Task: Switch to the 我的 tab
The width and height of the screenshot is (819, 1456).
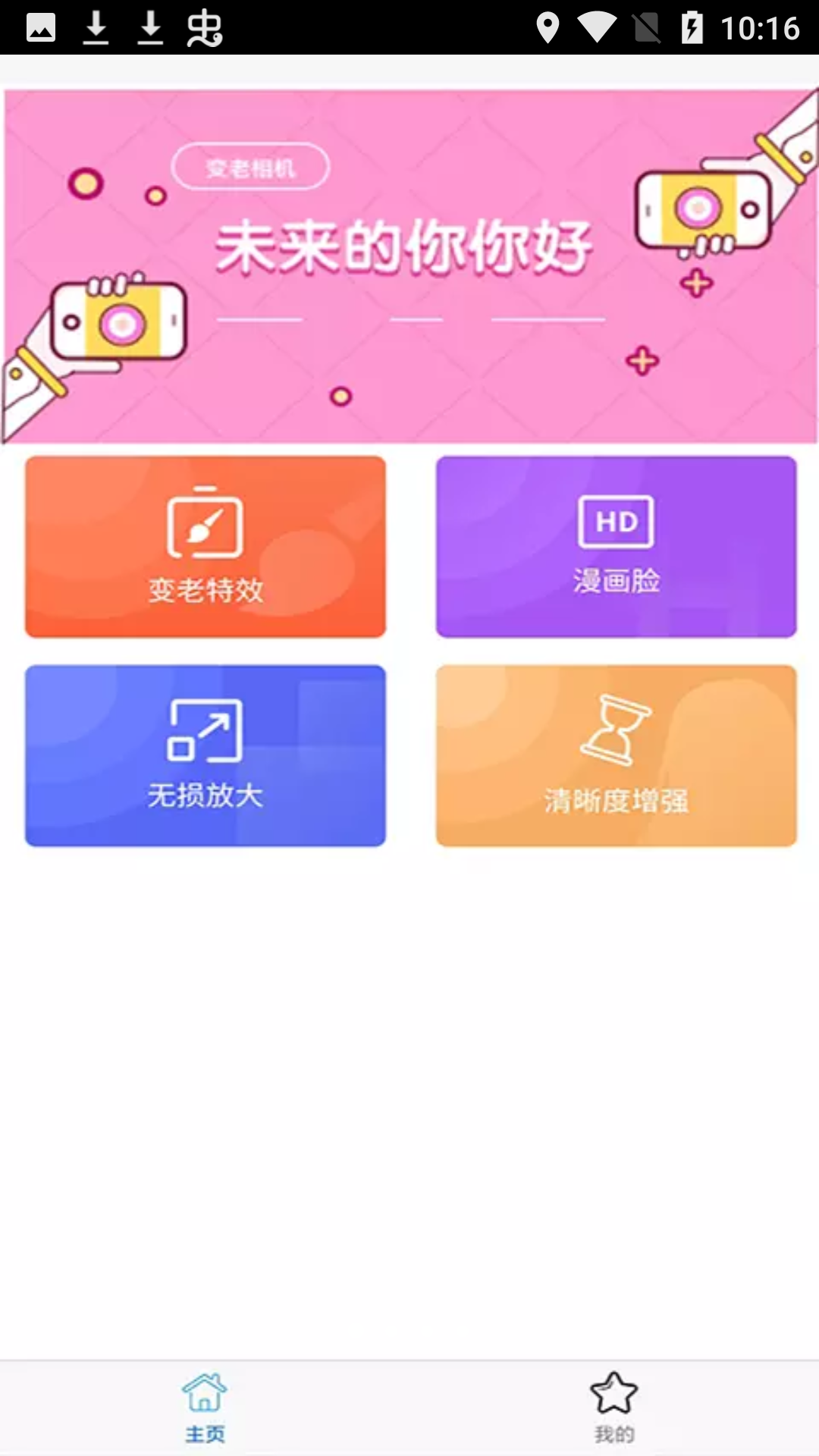Action: (x=614, y=1407)
